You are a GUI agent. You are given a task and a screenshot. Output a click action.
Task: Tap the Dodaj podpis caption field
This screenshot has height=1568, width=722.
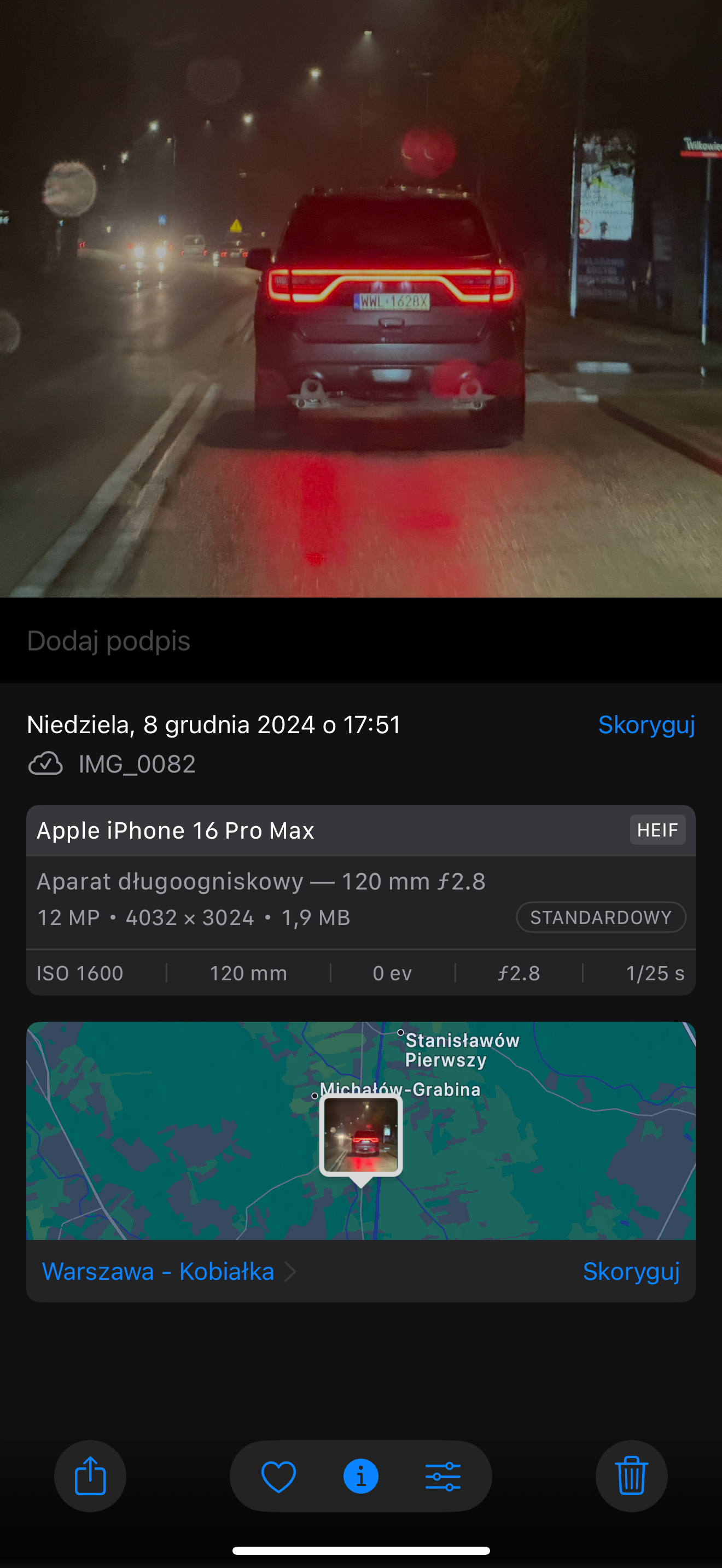pos(109,641)
